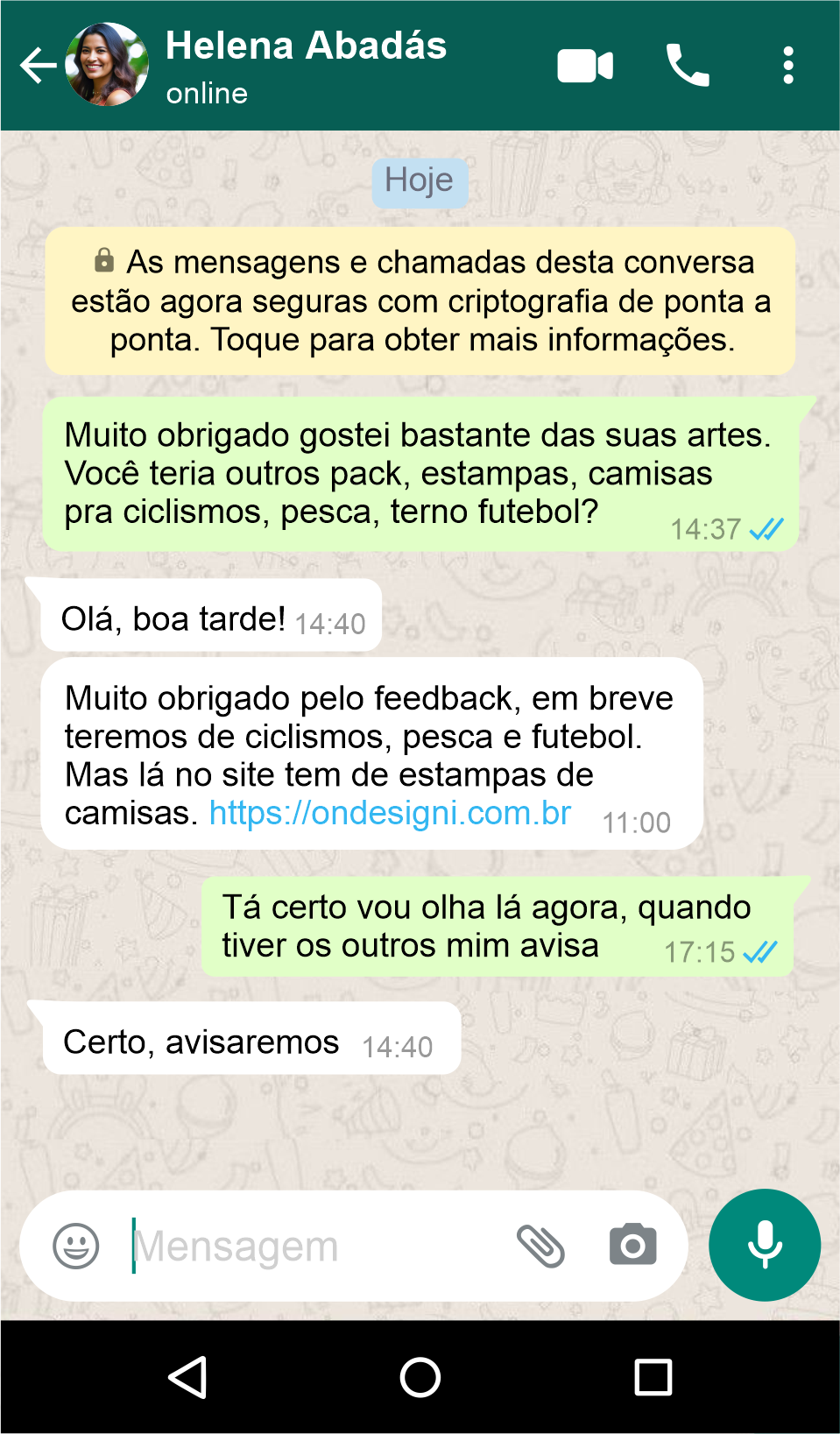The width and height of the screenshot is (840, 1434).
Task: Tap the system back button
Action: [187, 1377]
